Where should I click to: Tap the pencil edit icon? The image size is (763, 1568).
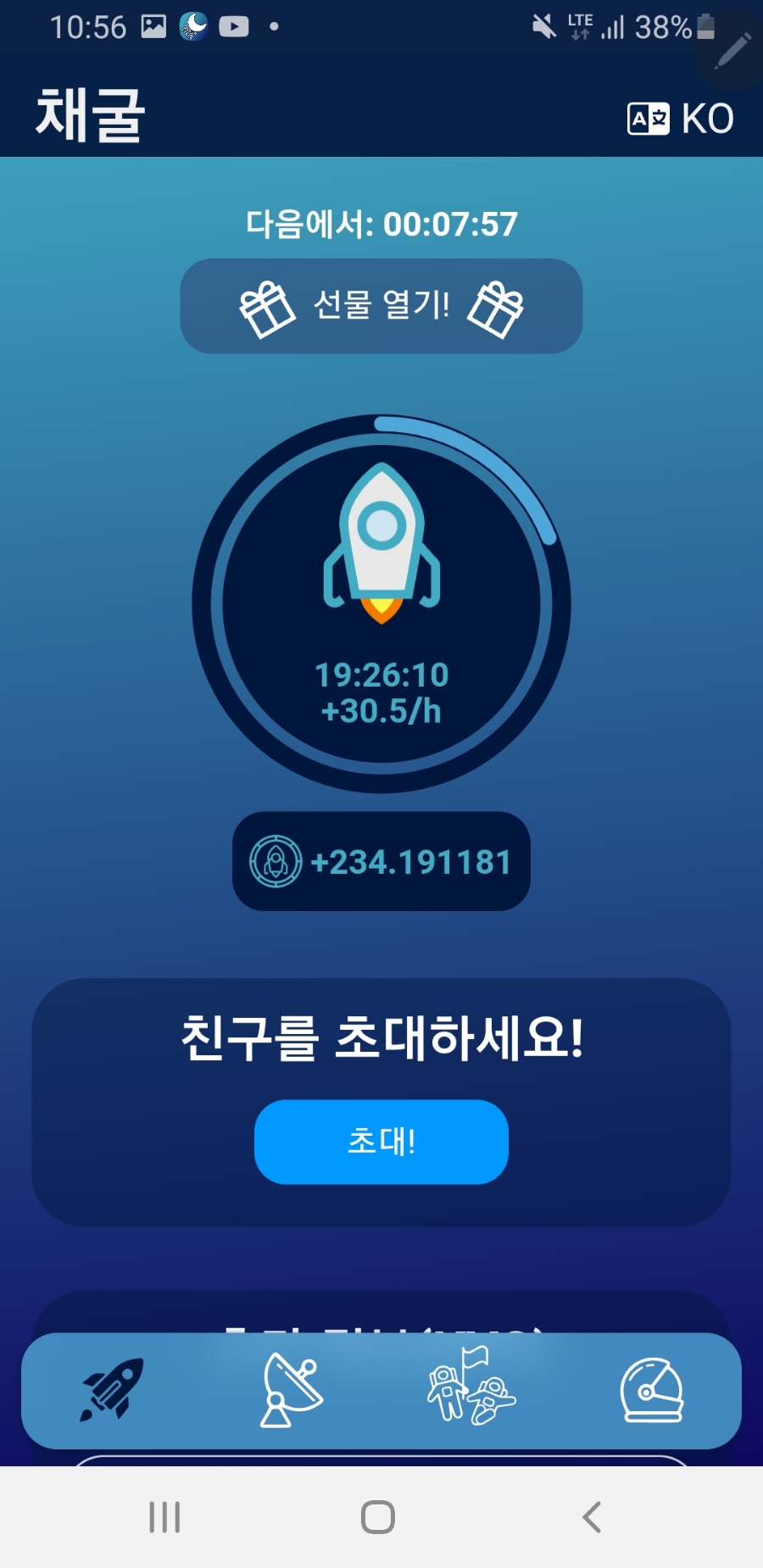[732, 51]
